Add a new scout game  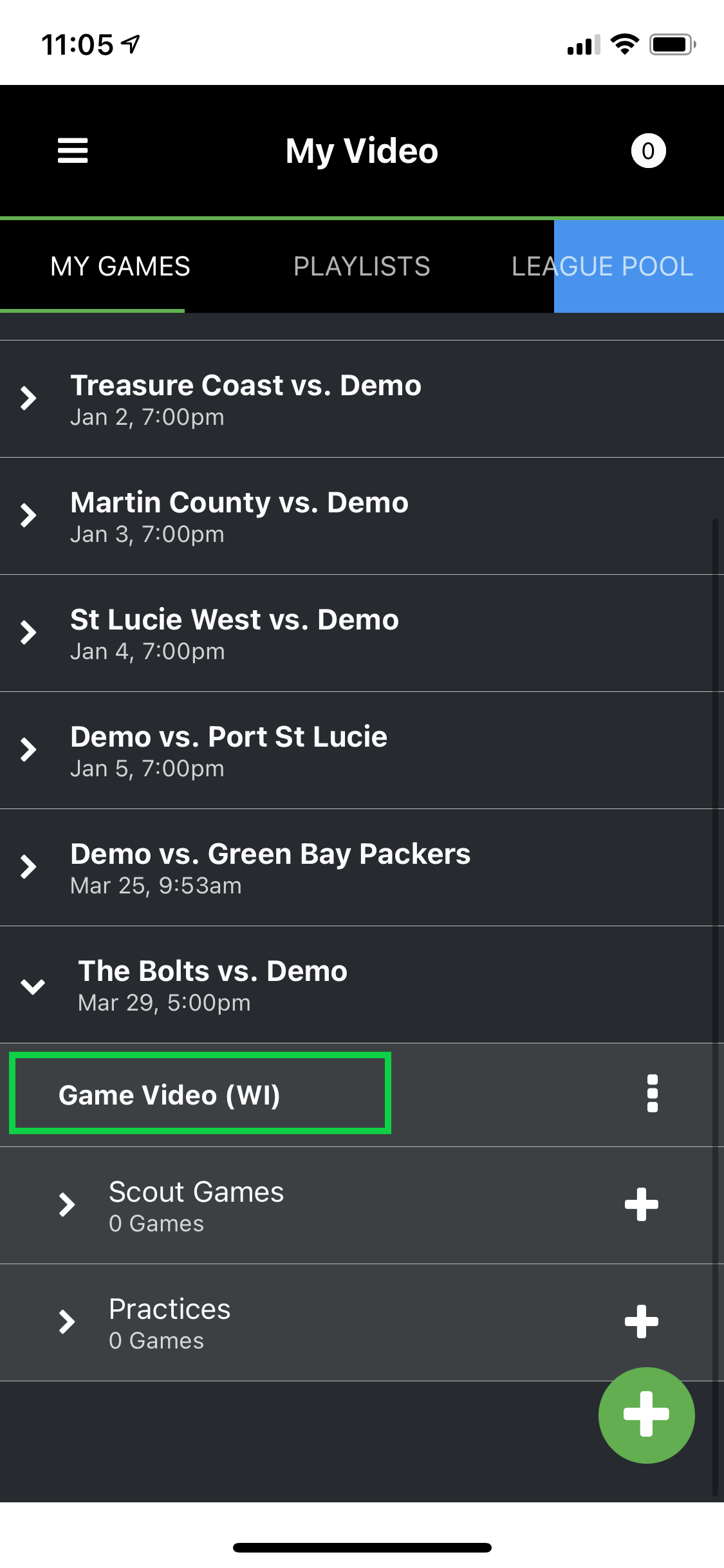click(642, 1204)
